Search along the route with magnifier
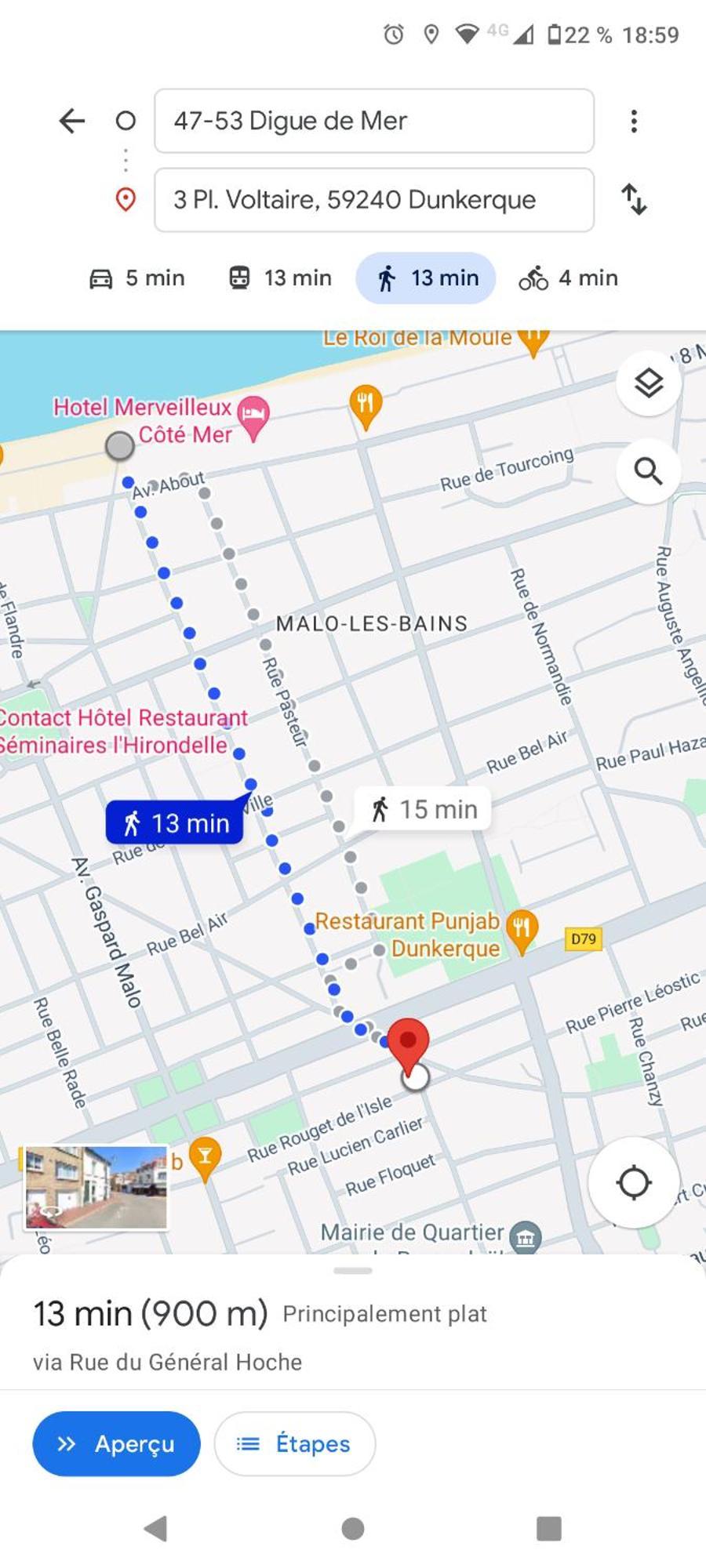The height and width of the screenshot is (1568, 706). [x=648, y=471]
